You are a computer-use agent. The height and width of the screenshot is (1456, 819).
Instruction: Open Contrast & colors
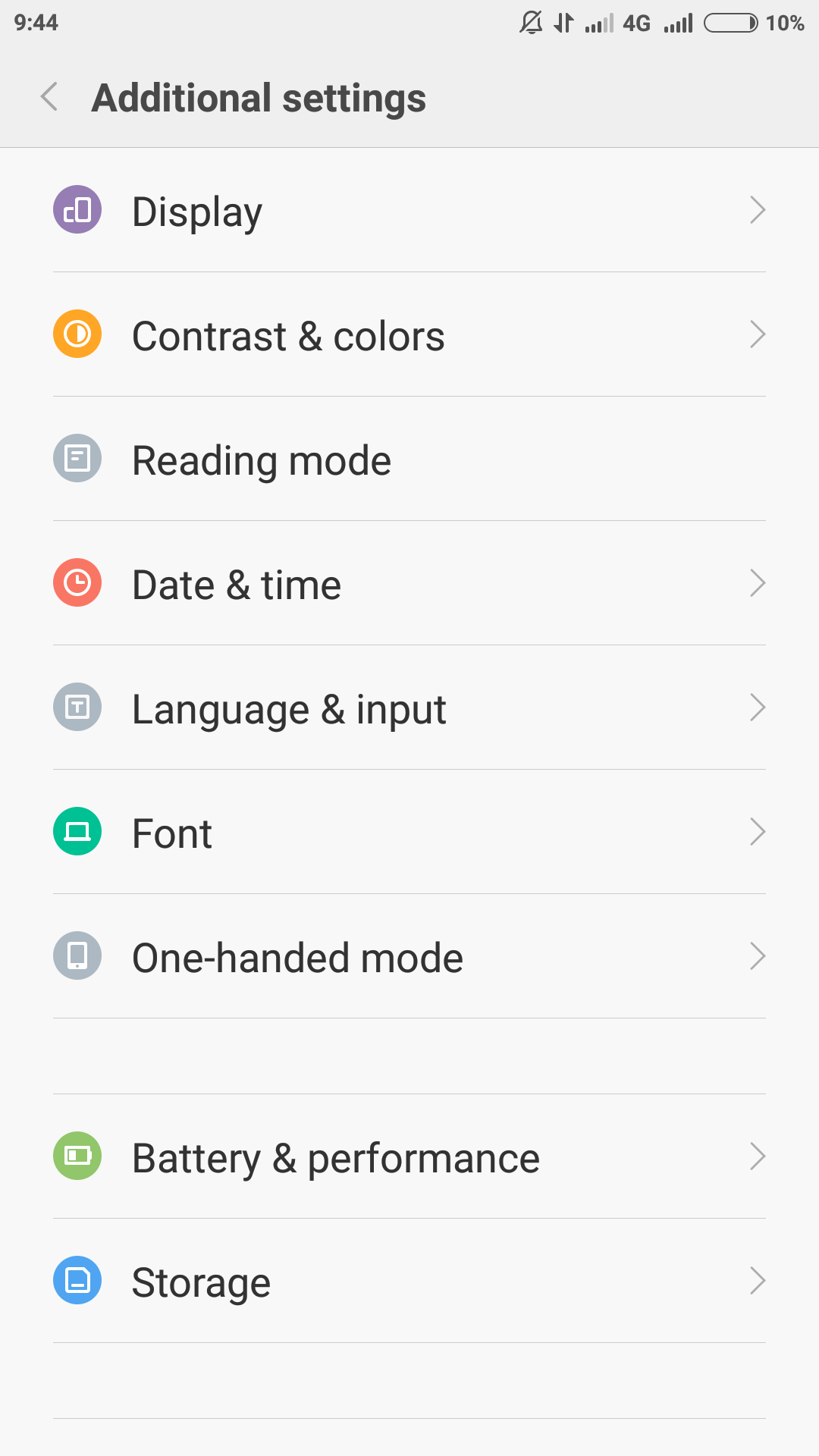point(409,334)
